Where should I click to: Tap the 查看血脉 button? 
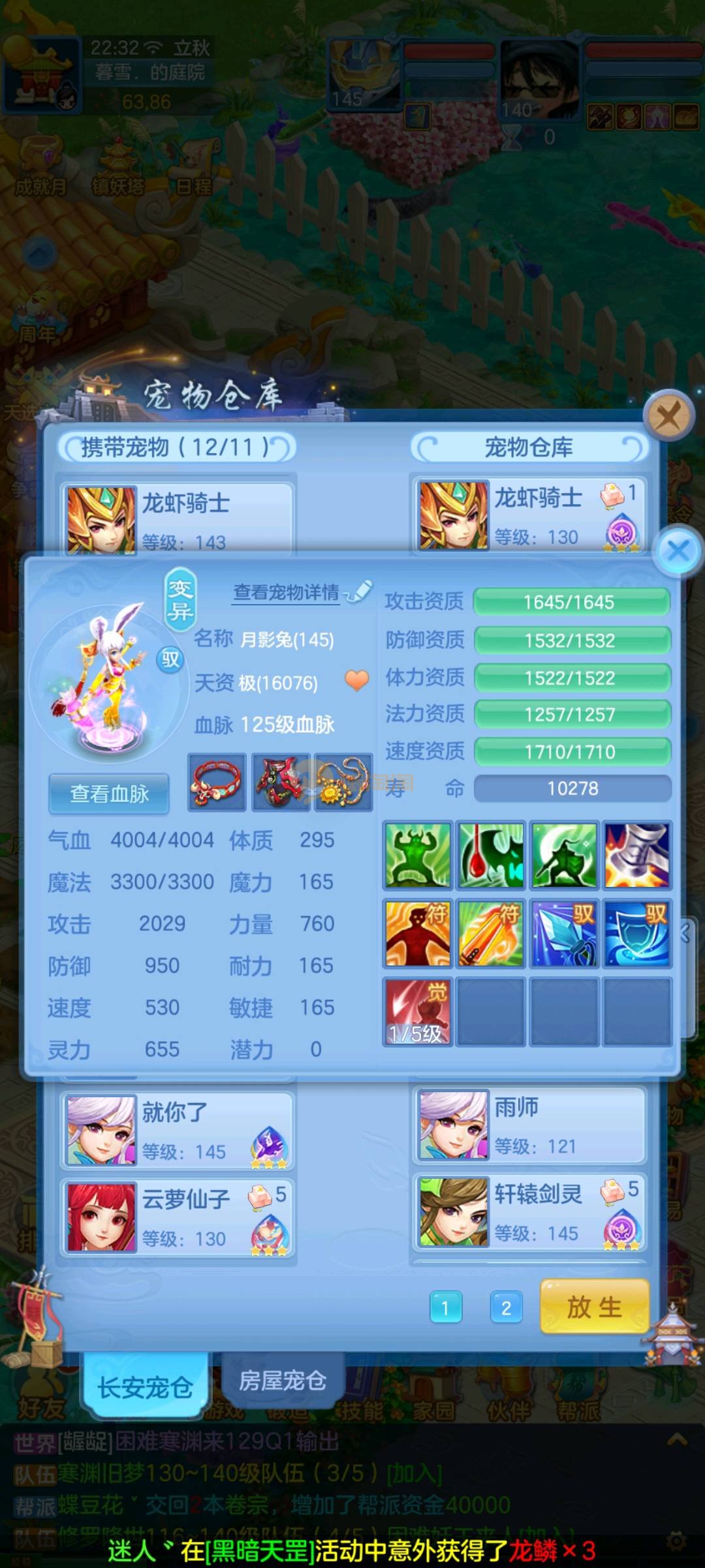109,793
